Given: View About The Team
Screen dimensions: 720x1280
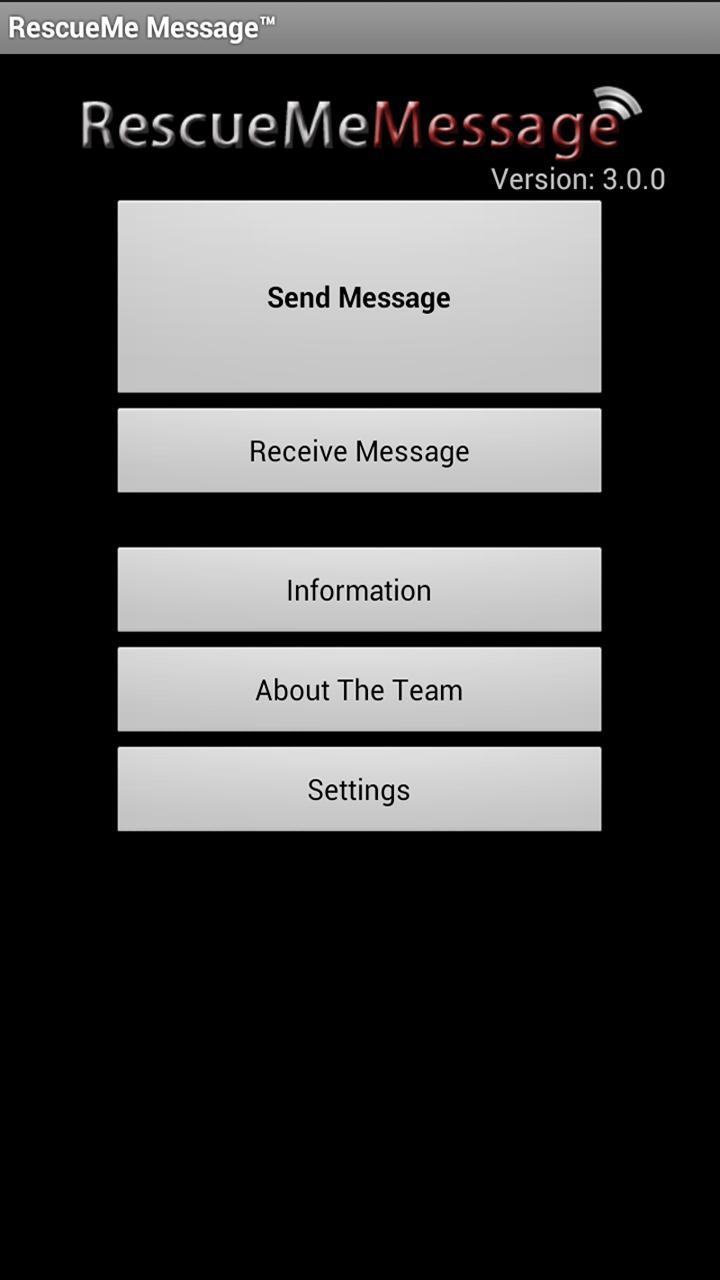Looking at the screenshot, I should click(x=359, y=690).
